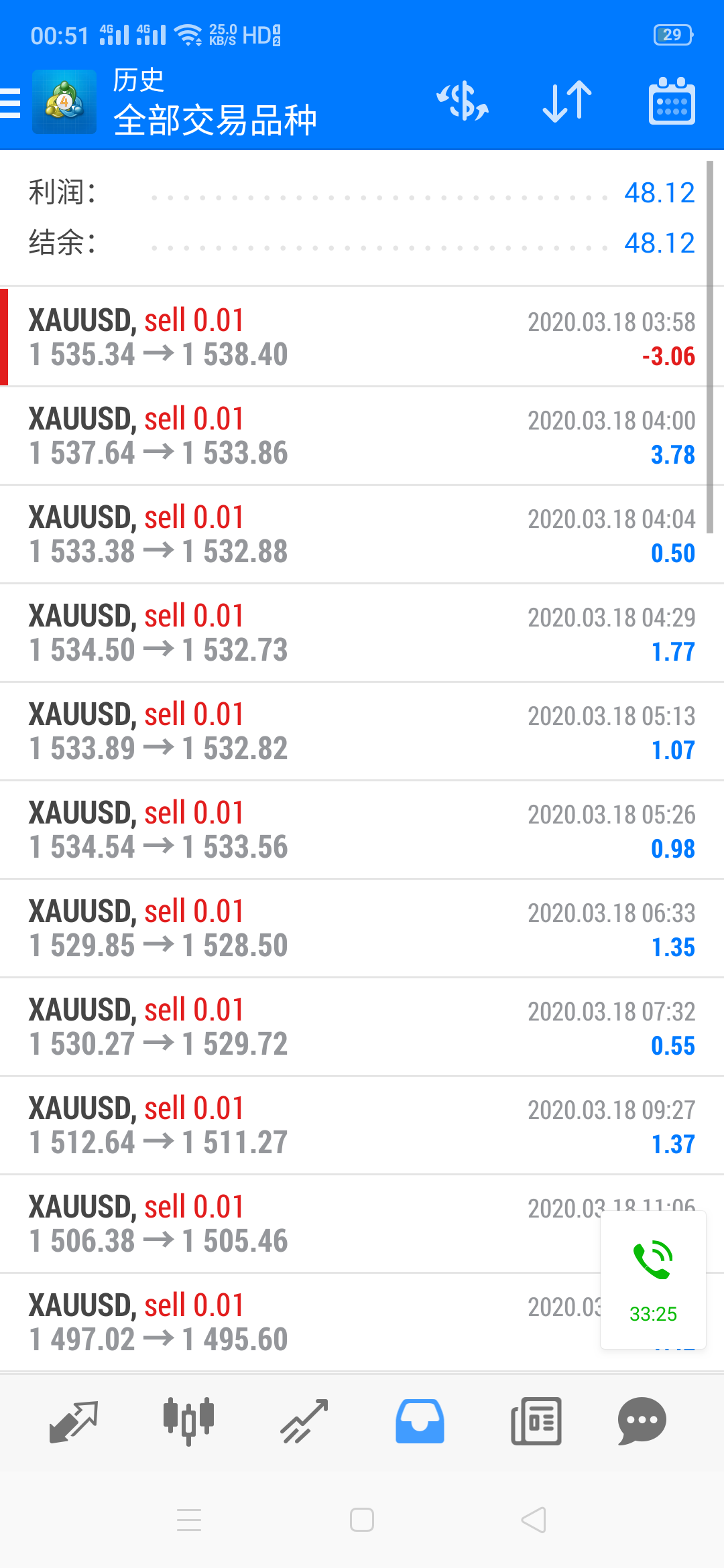Open the sort order arrows

[x=567, y=102]
